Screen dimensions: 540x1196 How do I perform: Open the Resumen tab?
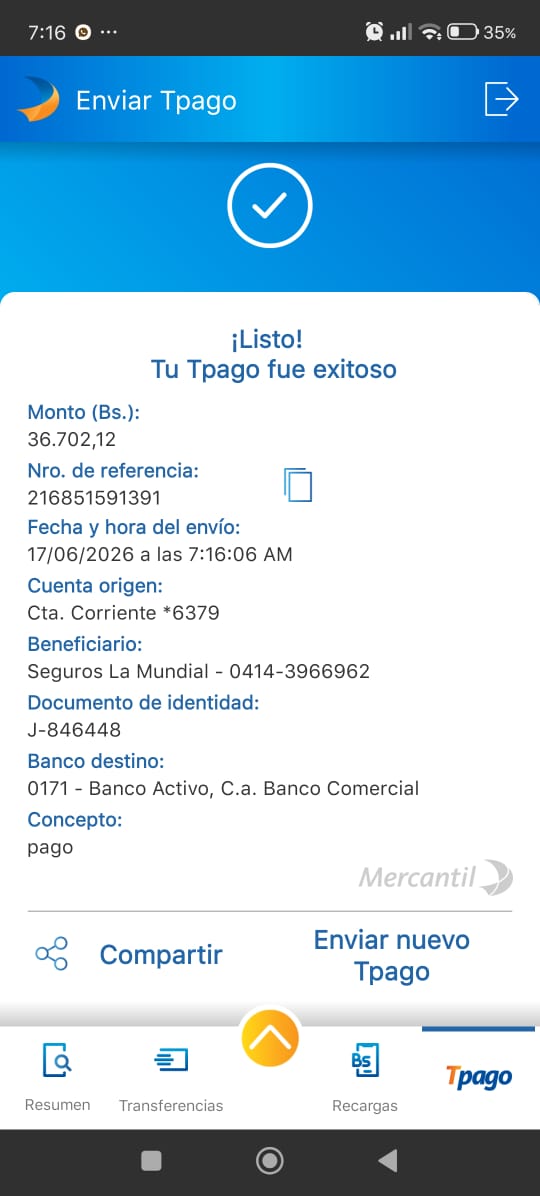[57, 1077]
